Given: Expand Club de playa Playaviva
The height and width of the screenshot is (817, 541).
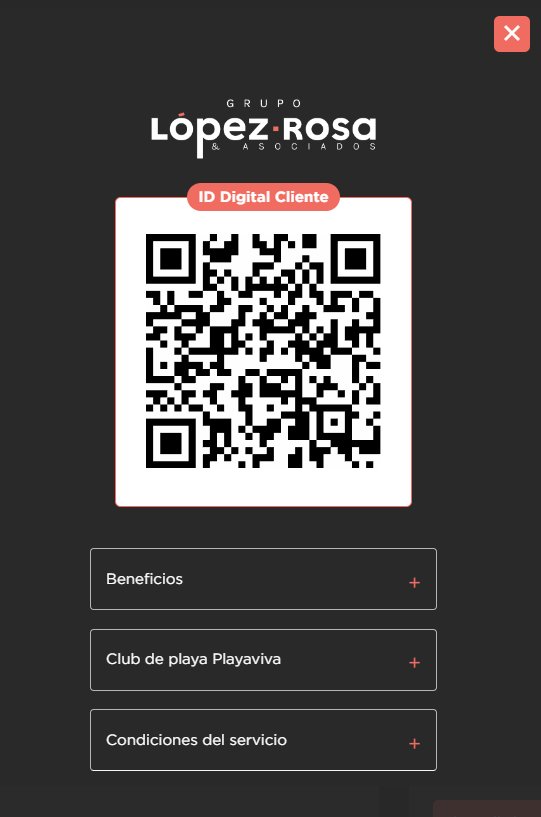Looking at the screenshot, I should point(263,660).
